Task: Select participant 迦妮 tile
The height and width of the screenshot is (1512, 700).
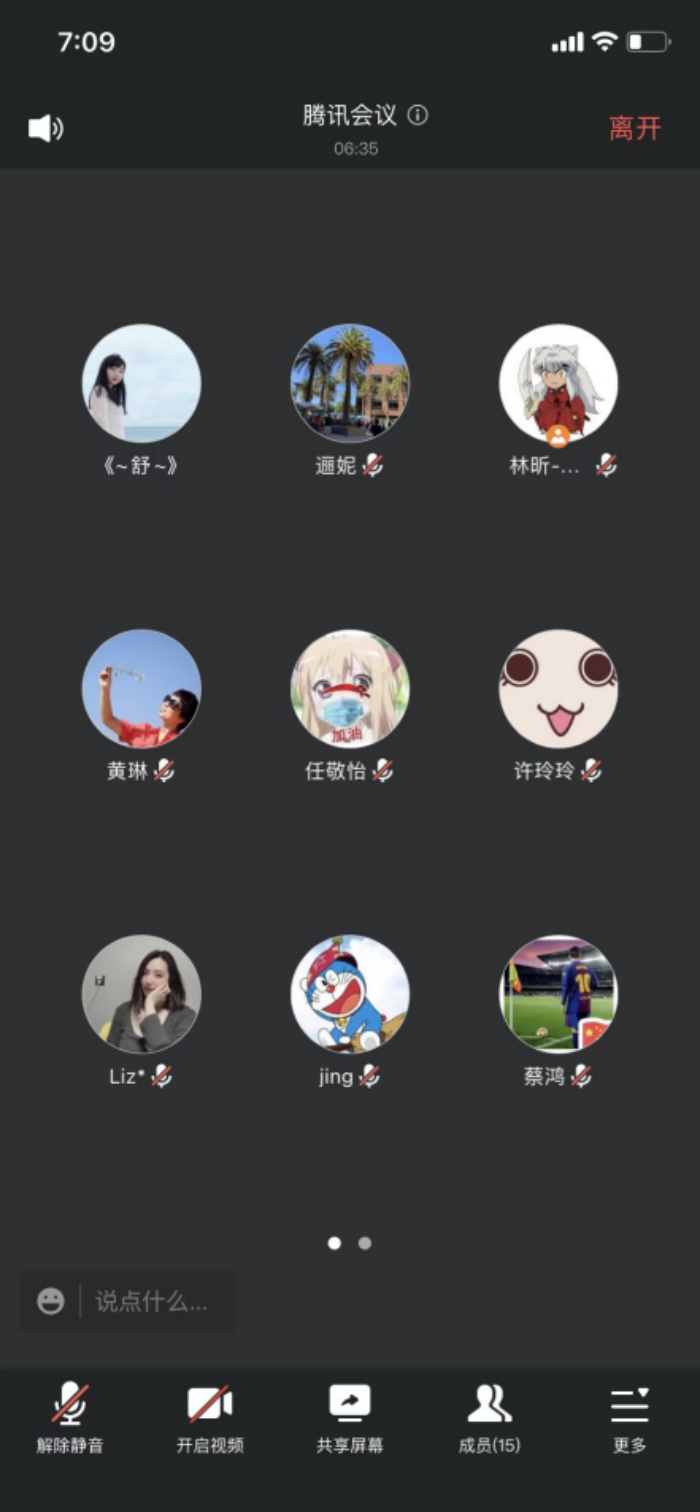Action: point(350,383)
